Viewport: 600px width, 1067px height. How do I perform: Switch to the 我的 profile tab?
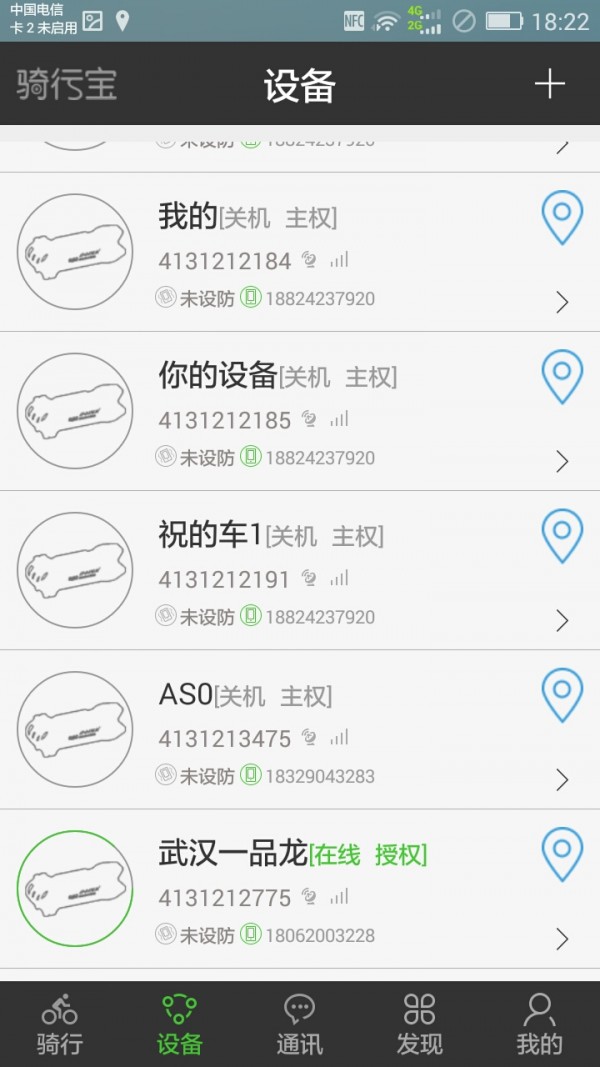540,1024
